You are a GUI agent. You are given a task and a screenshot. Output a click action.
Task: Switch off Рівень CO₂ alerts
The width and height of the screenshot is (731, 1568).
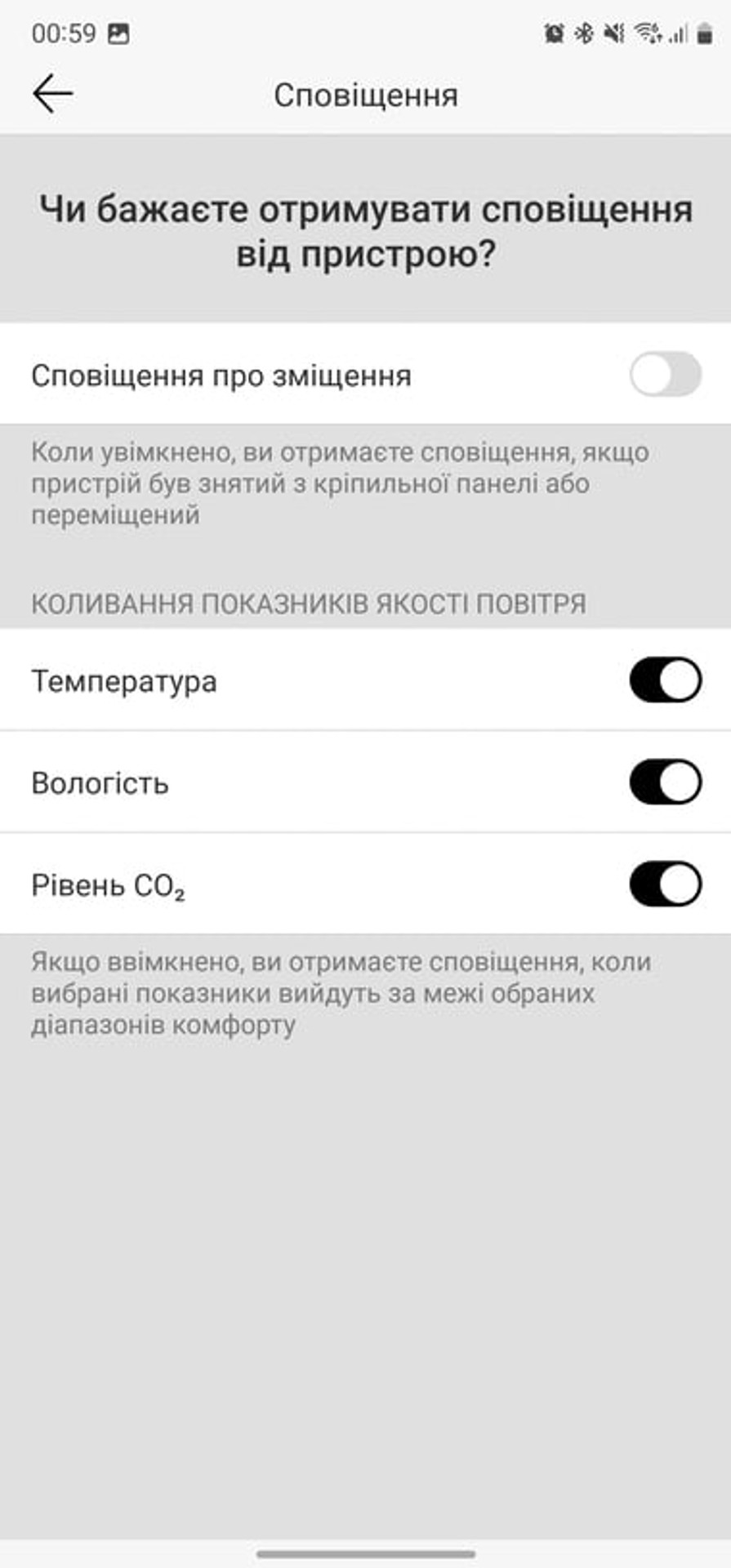pos(665,884)
